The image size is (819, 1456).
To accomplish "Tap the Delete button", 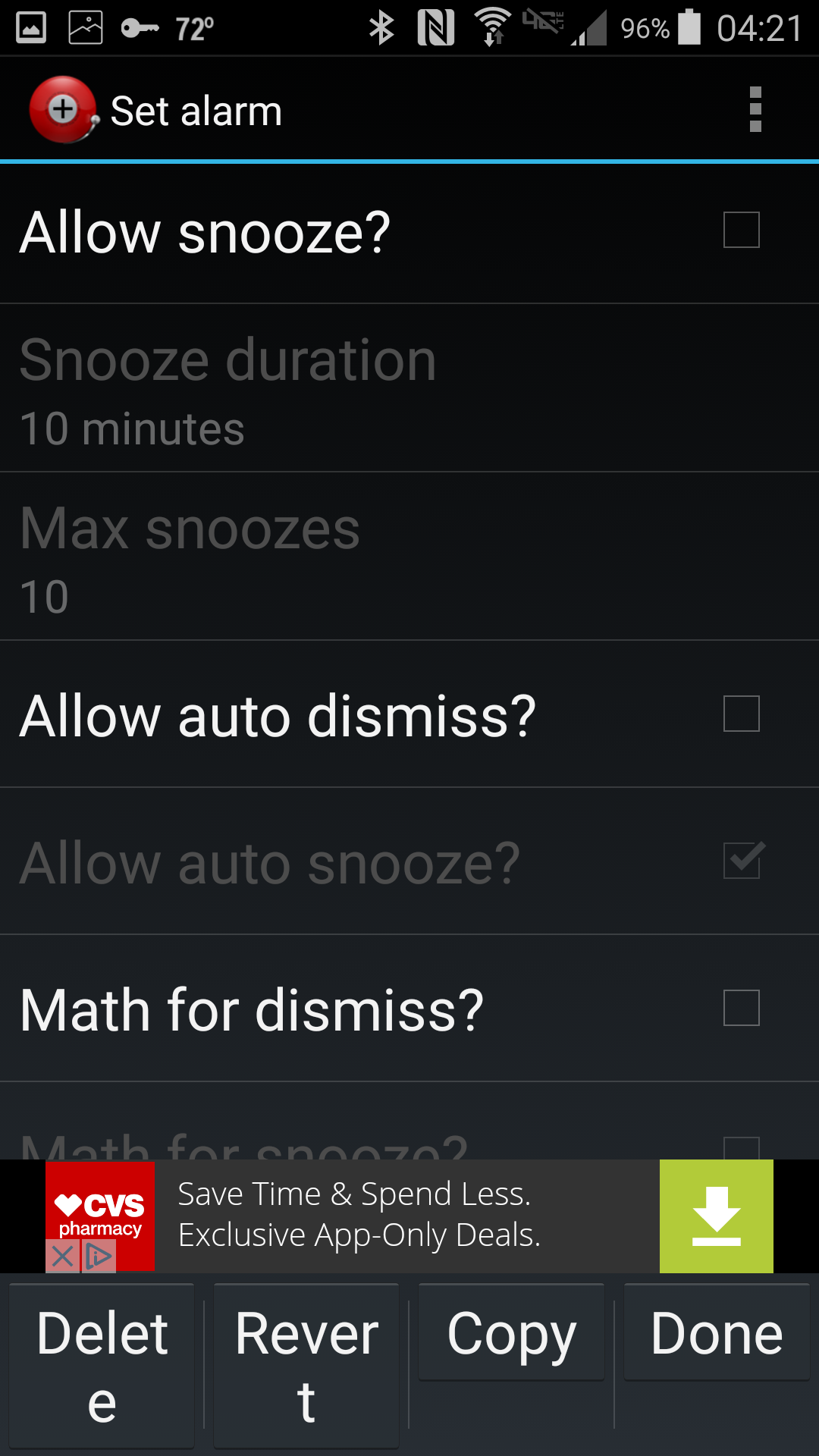I will [x=102, y=1366].
